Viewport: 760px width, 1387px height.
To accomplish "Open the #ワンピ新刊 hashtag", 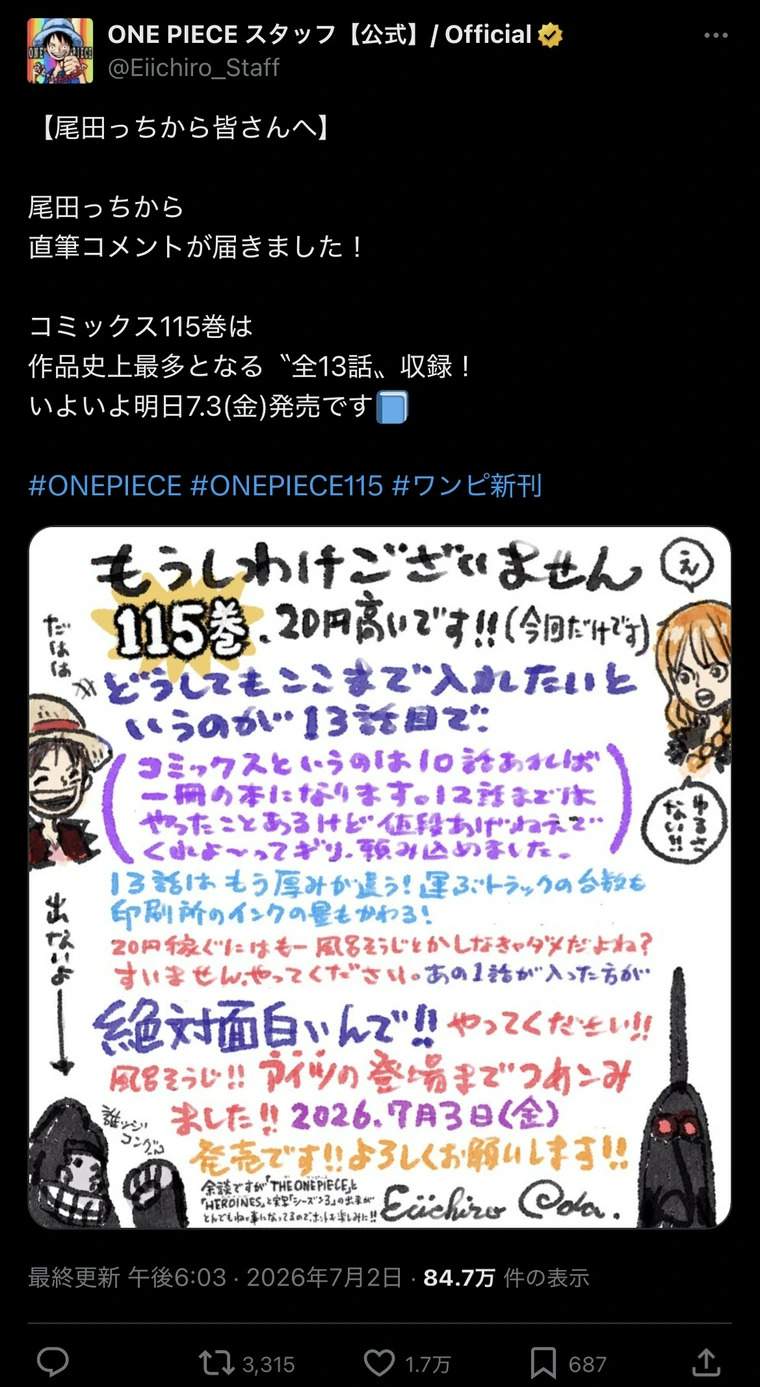I will (x=467, y=486).
